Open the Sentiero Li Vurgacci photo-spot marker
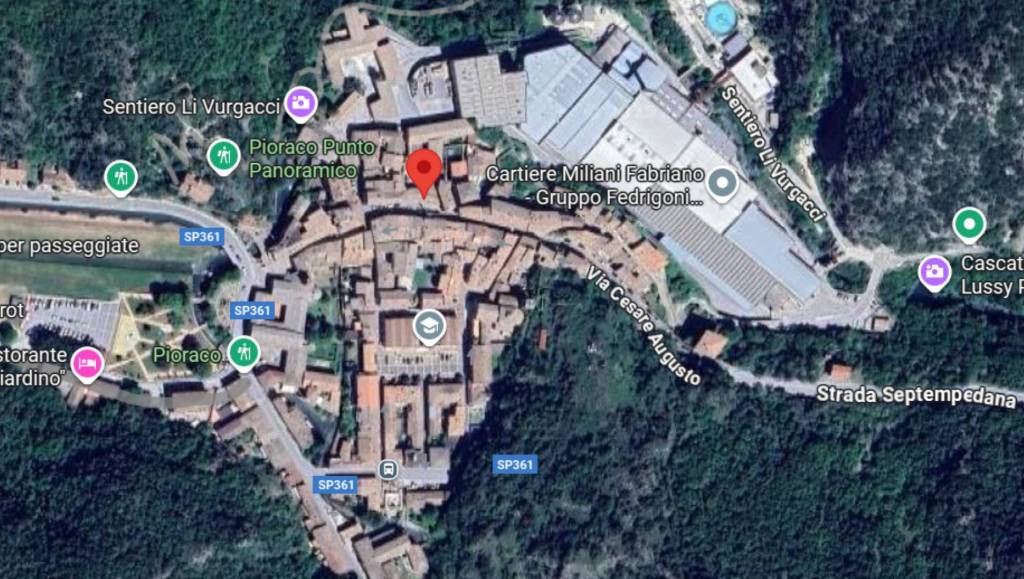Viewport: 1024px width, 579px height. [300, 101]
